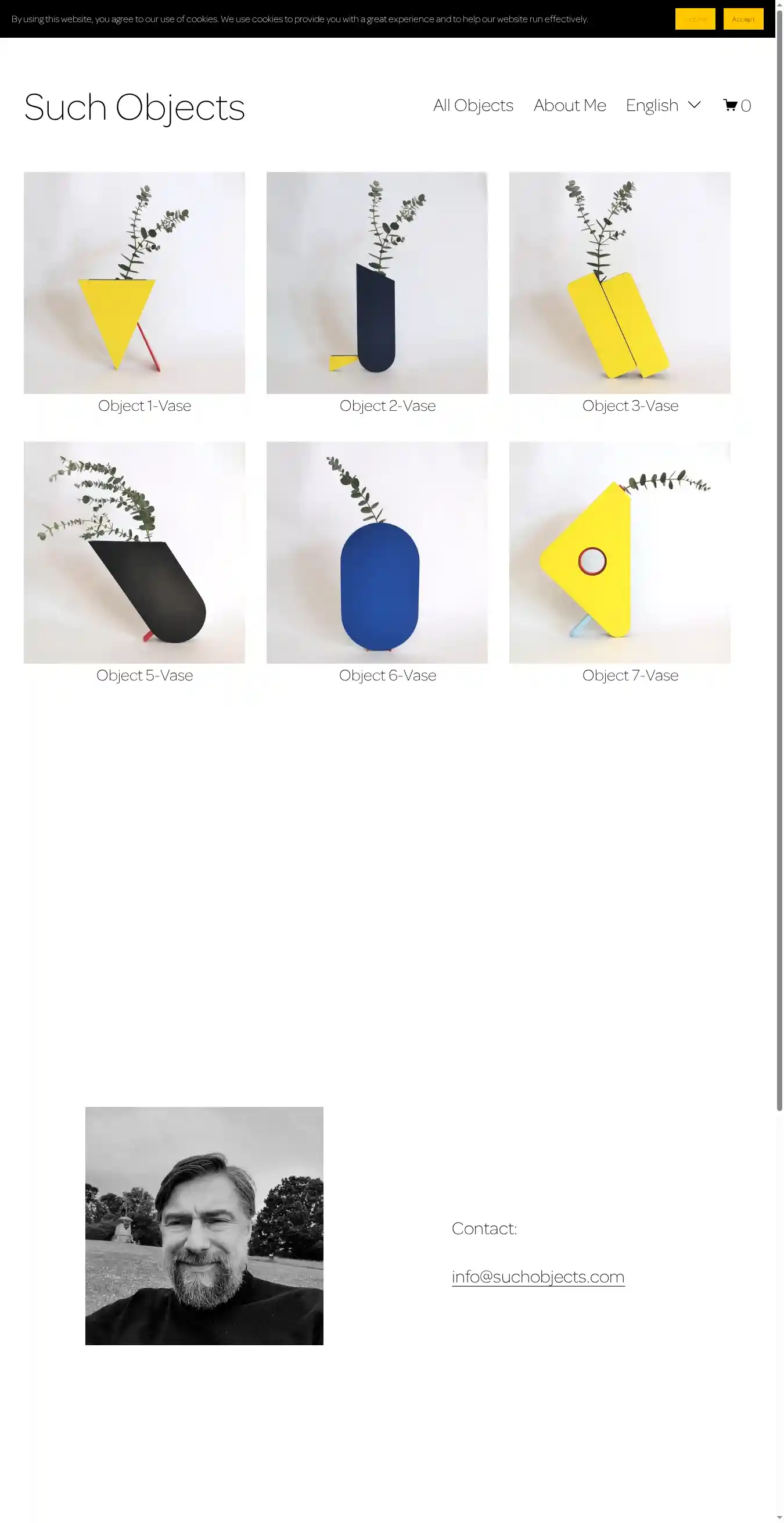
Task: View the Object 2-Vase product
Action: click(377, 282)
